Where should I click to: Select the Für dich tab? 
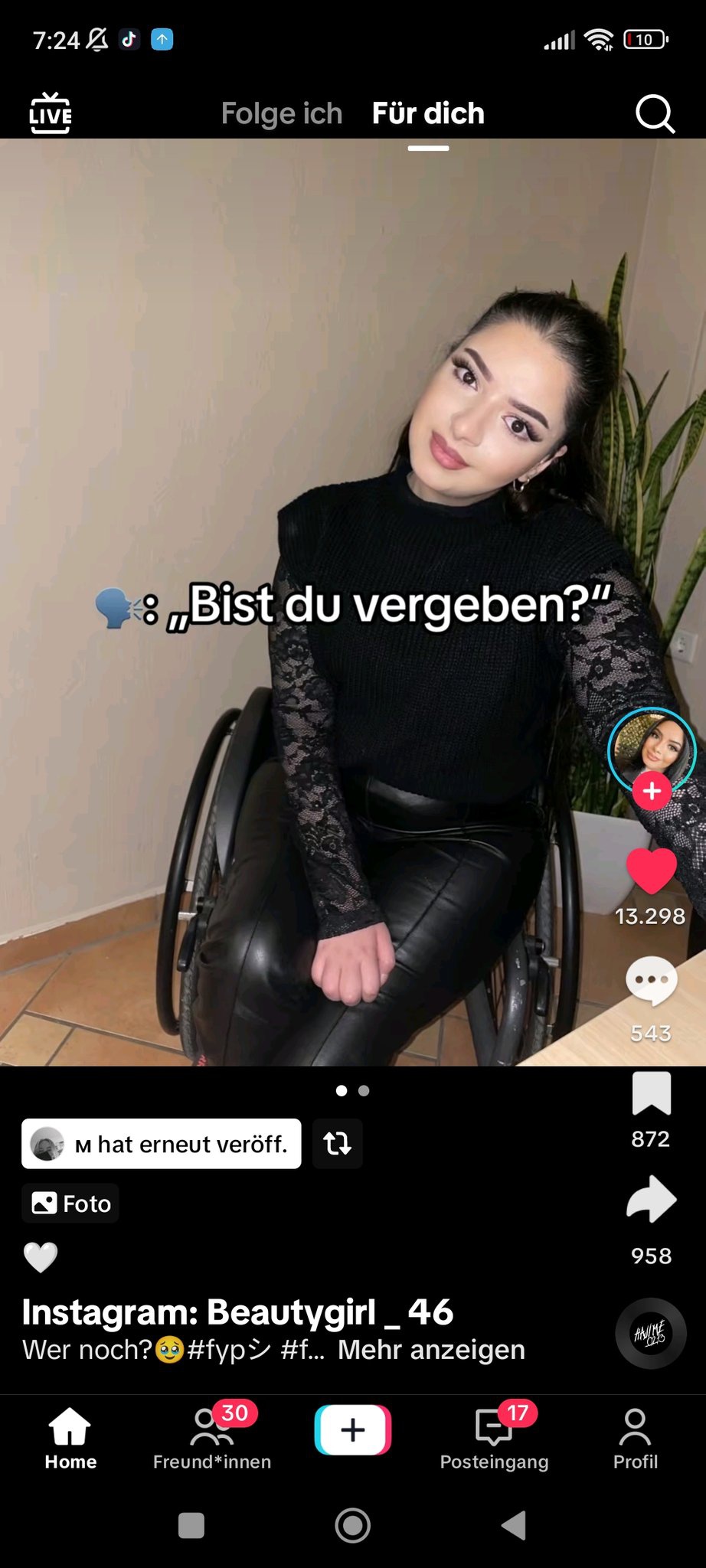click(428, 113)
